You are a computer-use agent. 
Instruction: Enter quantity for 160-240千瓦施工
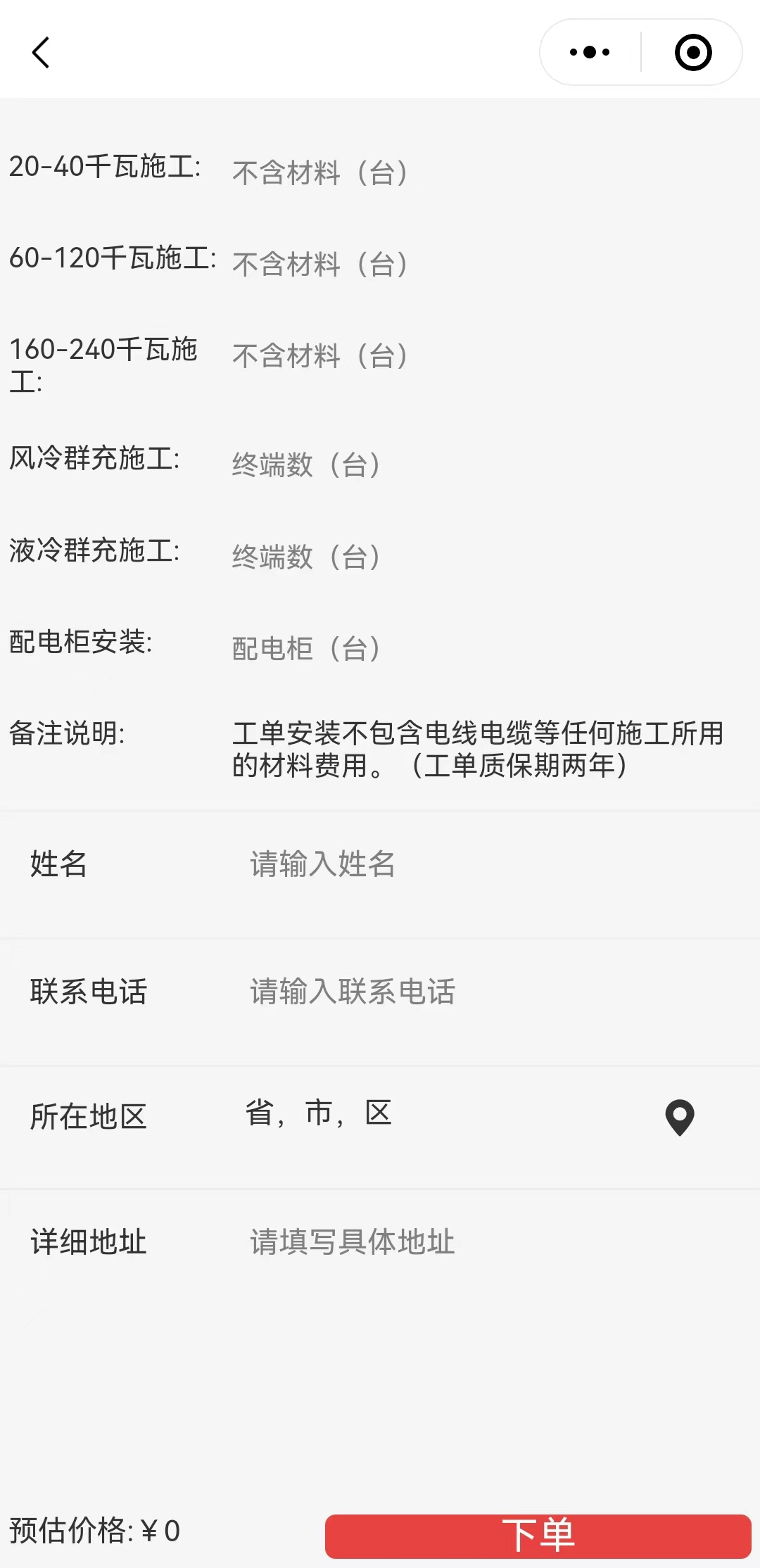(x=486, y=355)
